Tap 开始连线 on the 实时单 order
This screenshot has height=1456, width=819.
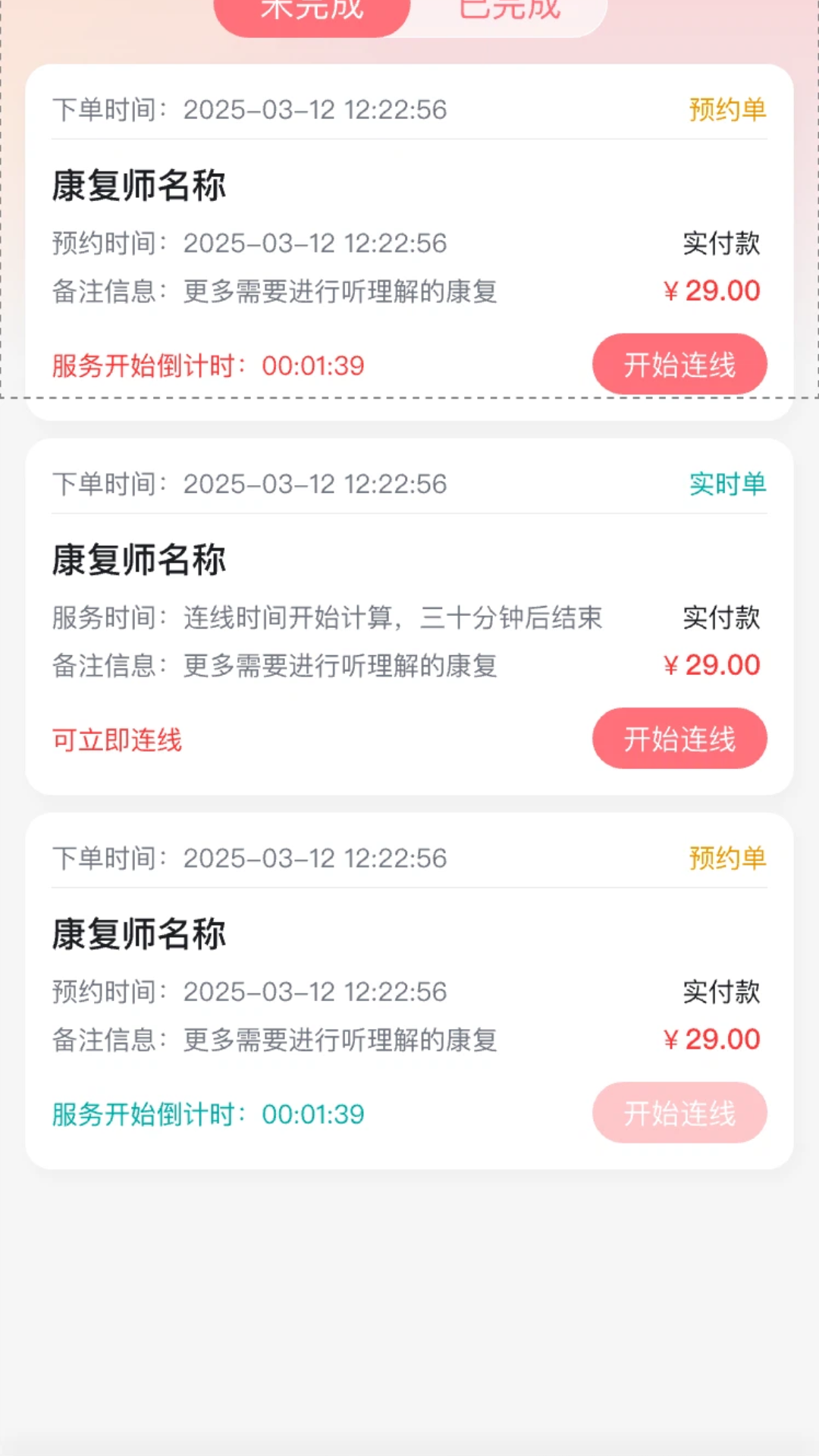coord(679,739)
